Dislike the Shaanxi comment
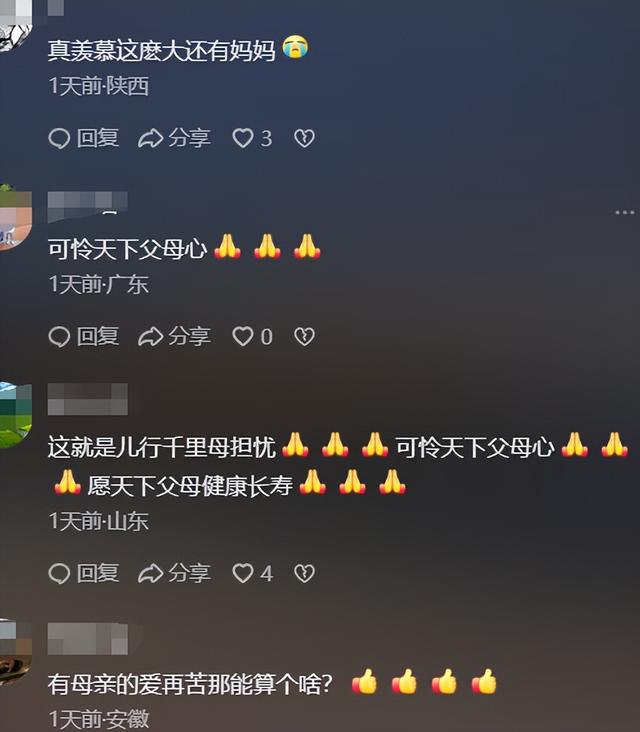This screenshot has height=732, width=640. [x=304, y=139]
